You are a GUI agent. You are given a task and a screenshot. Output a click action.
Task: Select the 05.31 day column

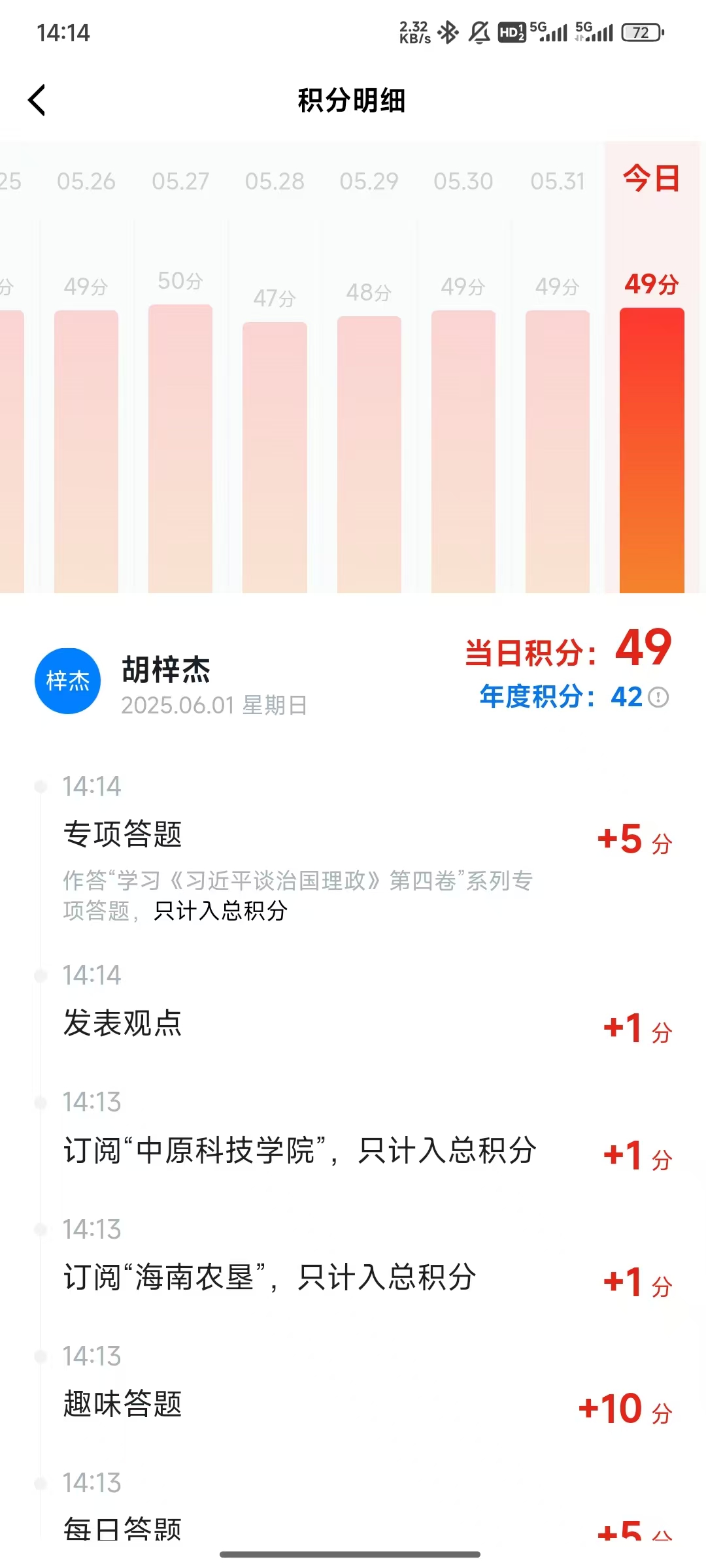pos(557,451)
